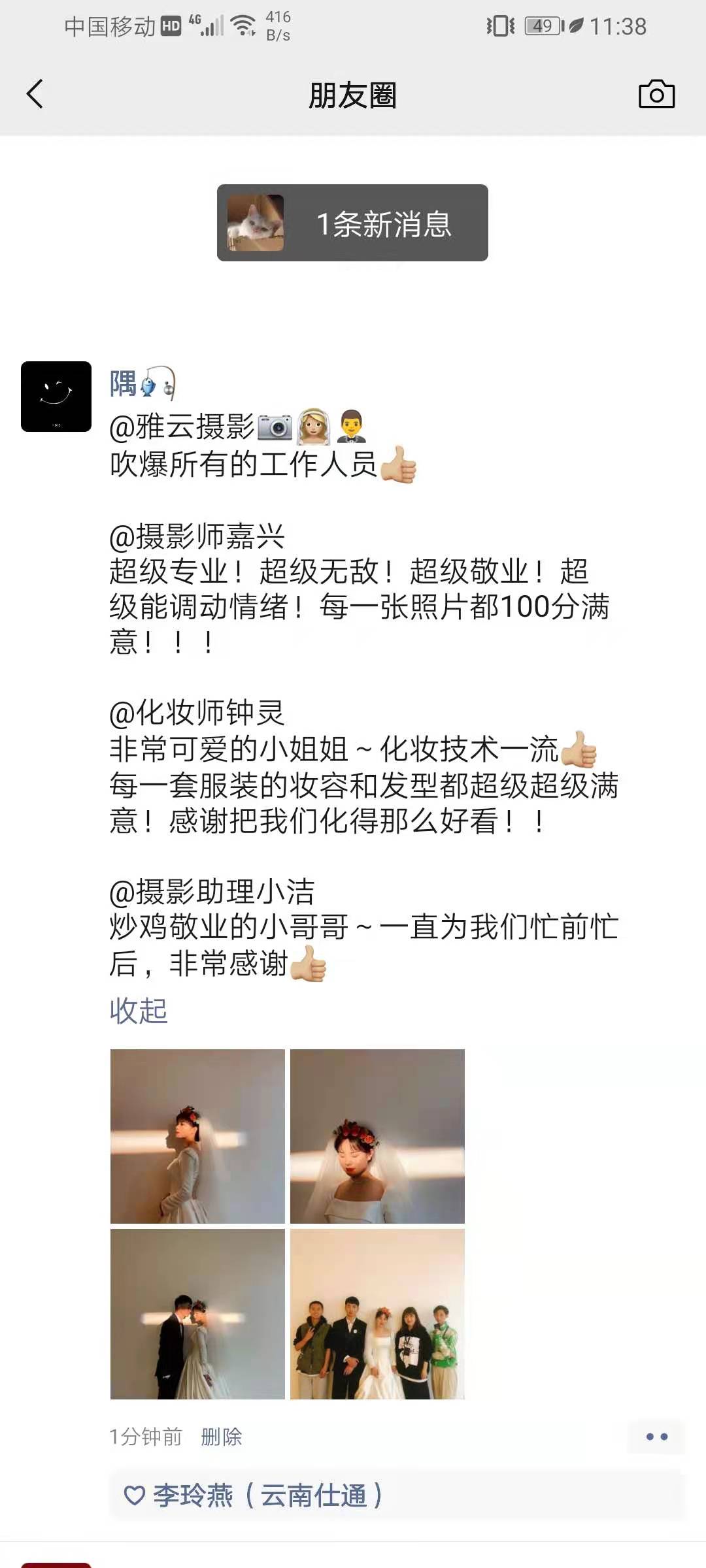View the 1条新消息 notification
Screen dimensions: 706x1568
coord(352,223)
